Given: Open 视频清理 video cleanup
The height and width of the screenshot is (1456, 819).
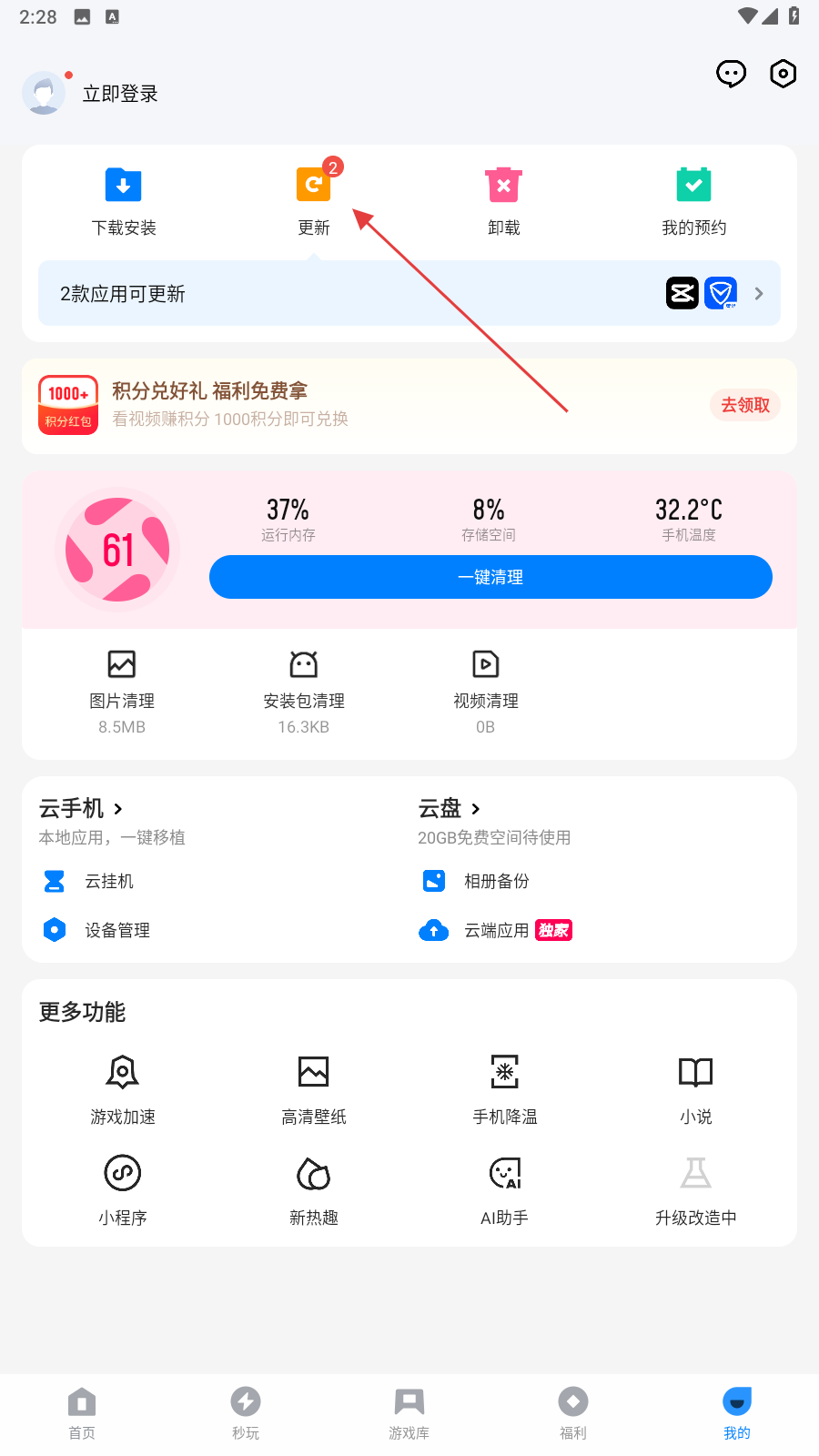Looking at the screenshot, I should pos(485,690).
